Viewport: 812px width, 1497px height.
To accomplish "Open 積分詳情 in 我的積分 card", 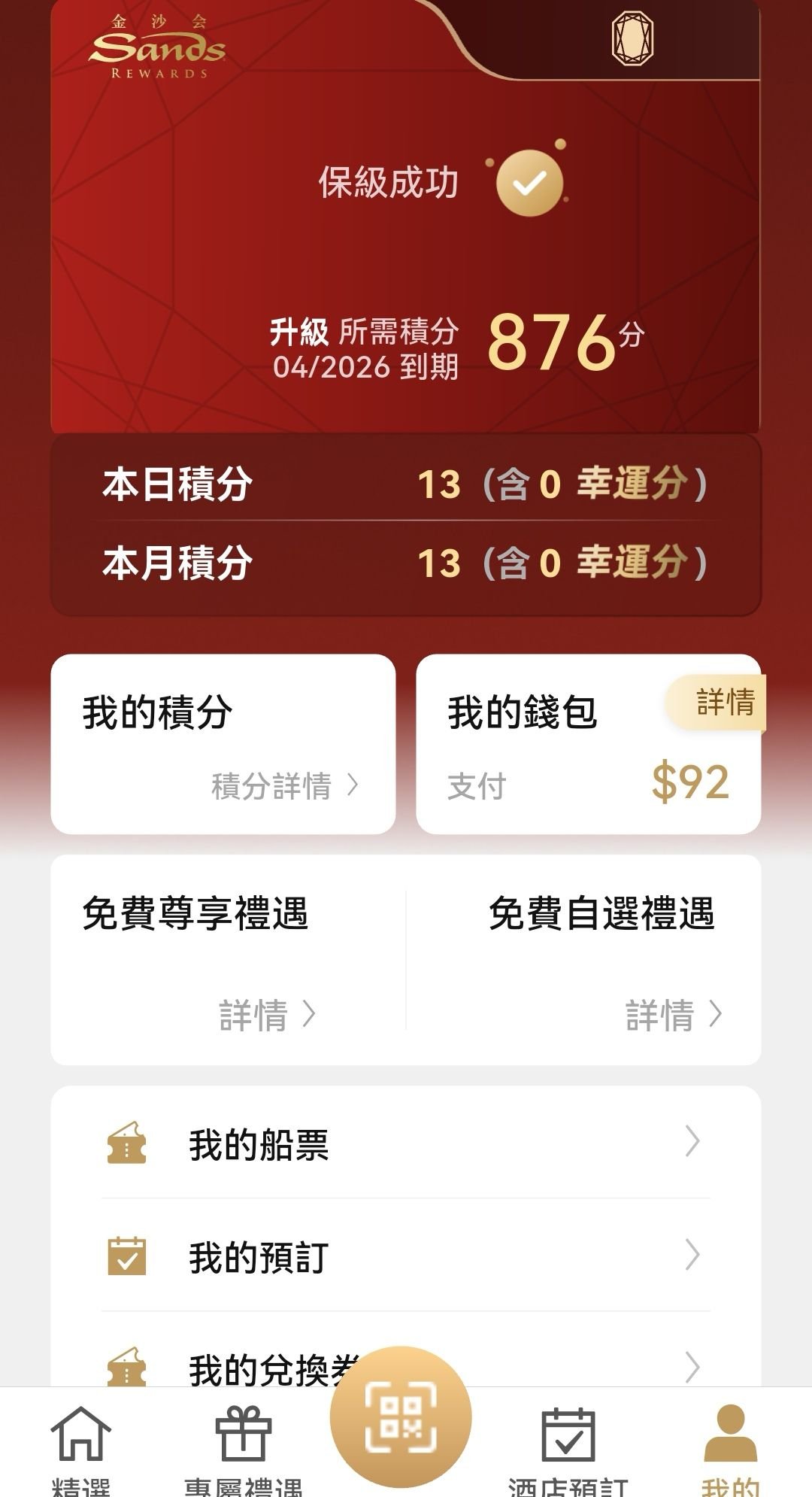I will click(x=284, y=786).
